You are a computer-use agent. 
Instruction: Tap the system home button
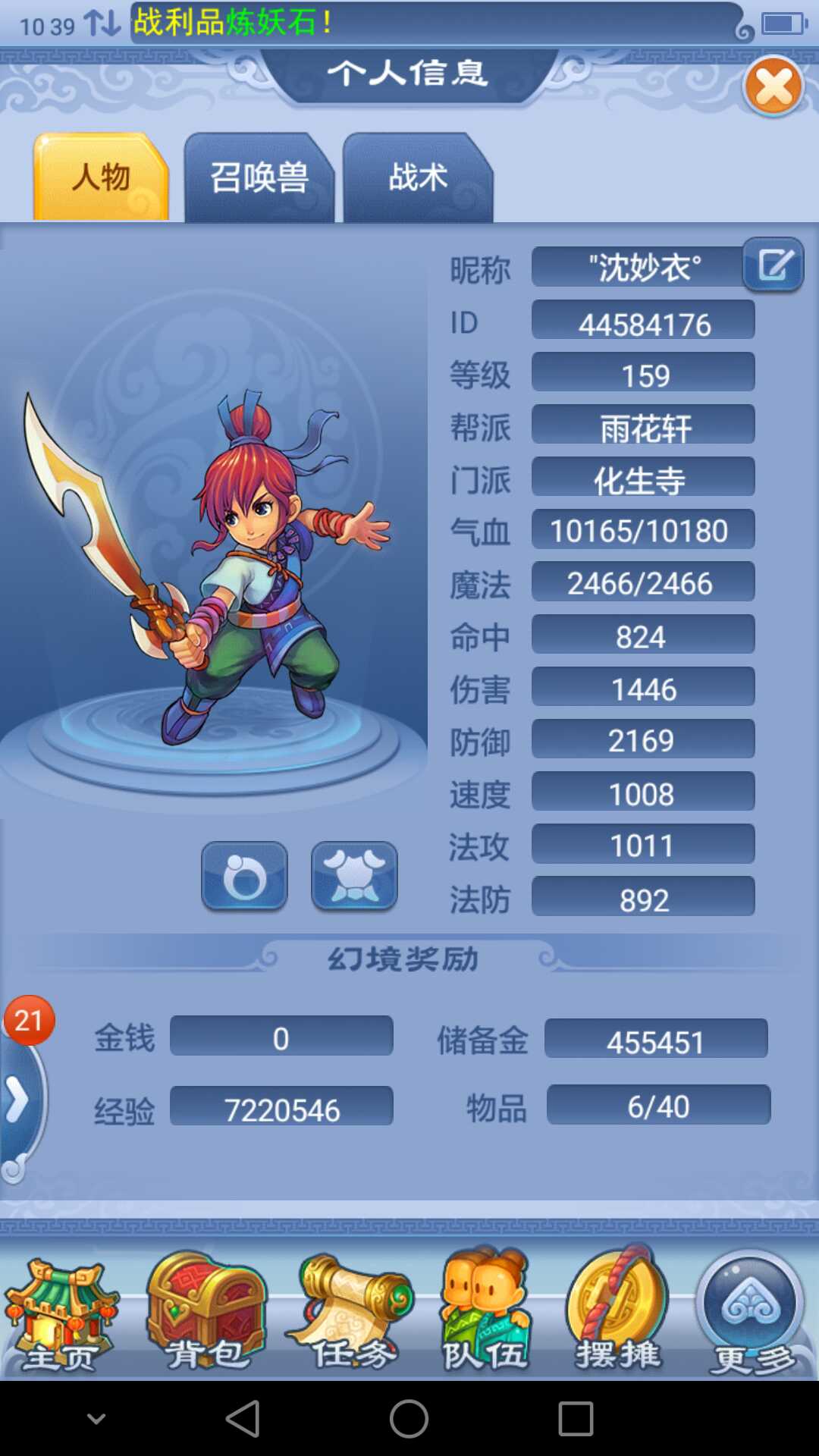(x=409, y=1418)
